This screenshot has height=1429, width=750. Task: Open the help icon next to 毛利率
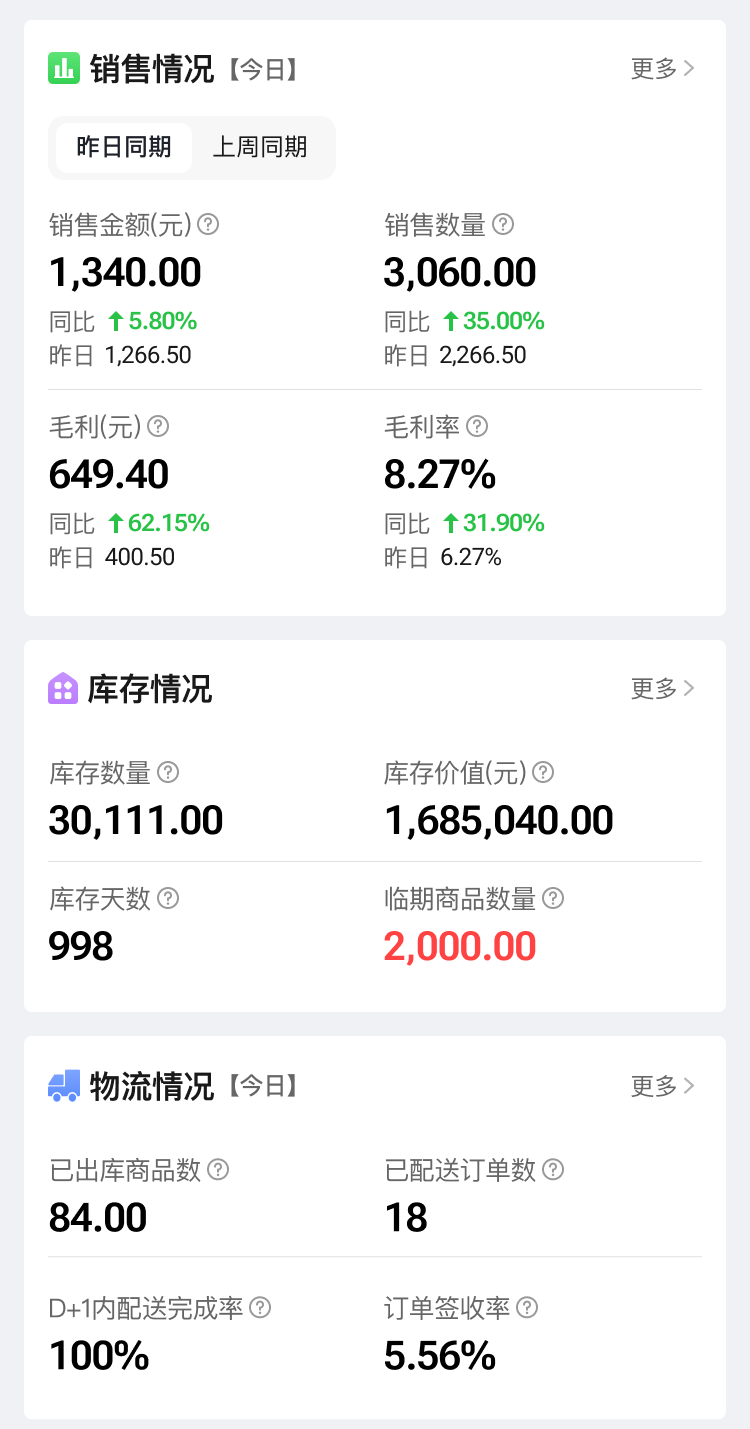(x=477, y=427)
